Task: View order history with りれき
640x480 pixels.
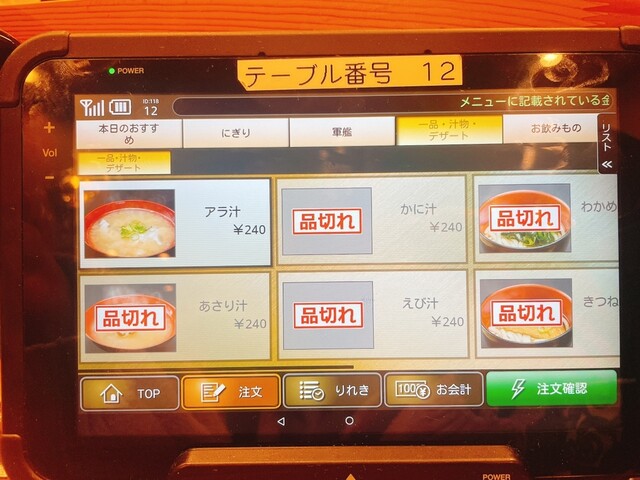Action: click(332, 391)
